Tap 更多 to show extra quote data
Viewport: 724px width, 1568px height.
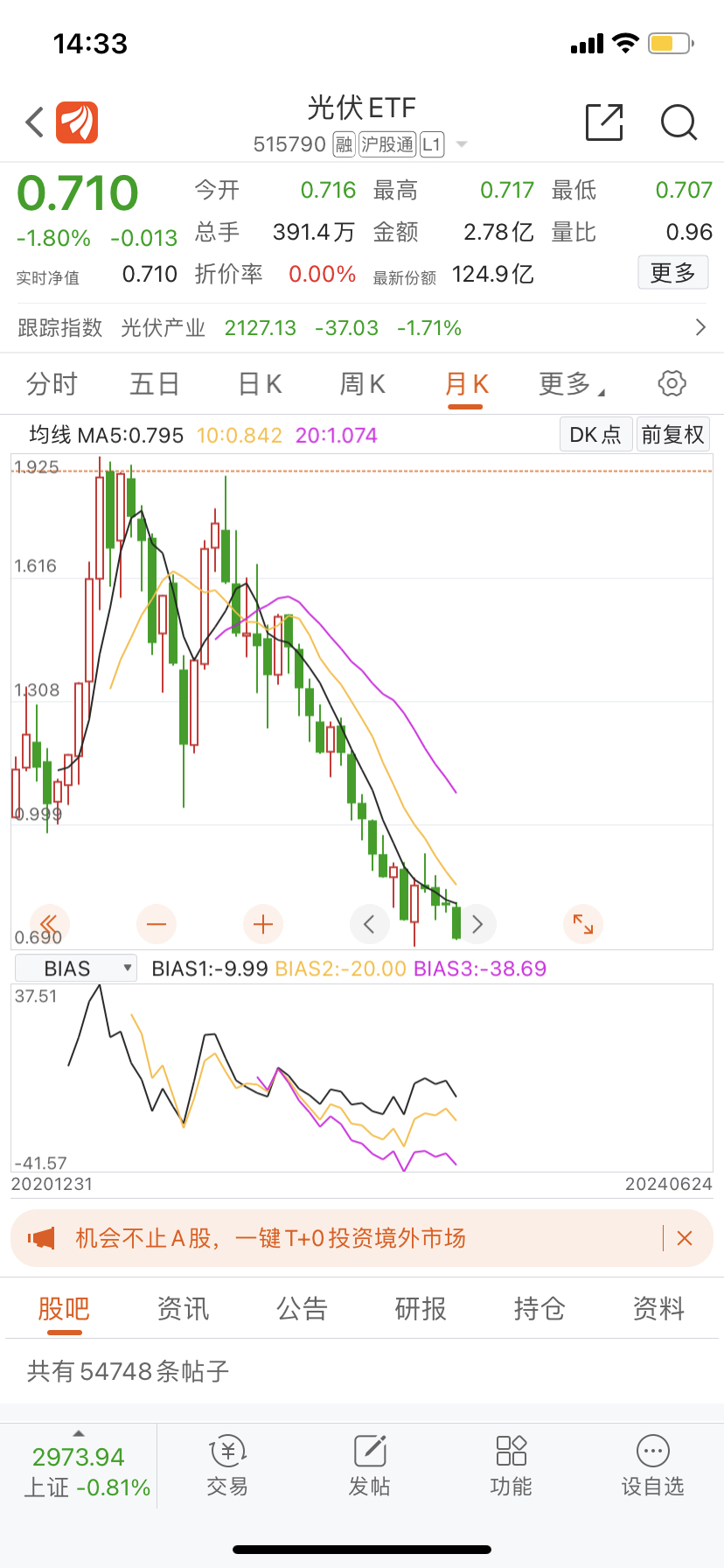[x=672, y=273]
